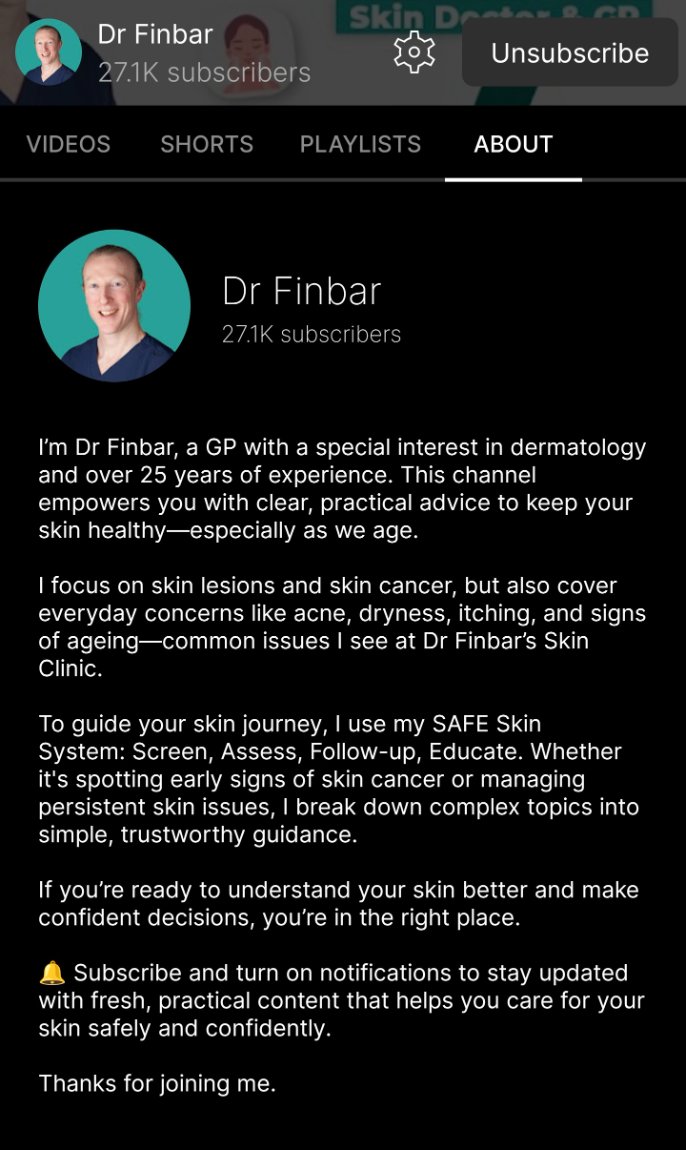Open channel settings gear icon
Image resolution: width=686 pixels, height=1150 pixels.
[414, 52]
